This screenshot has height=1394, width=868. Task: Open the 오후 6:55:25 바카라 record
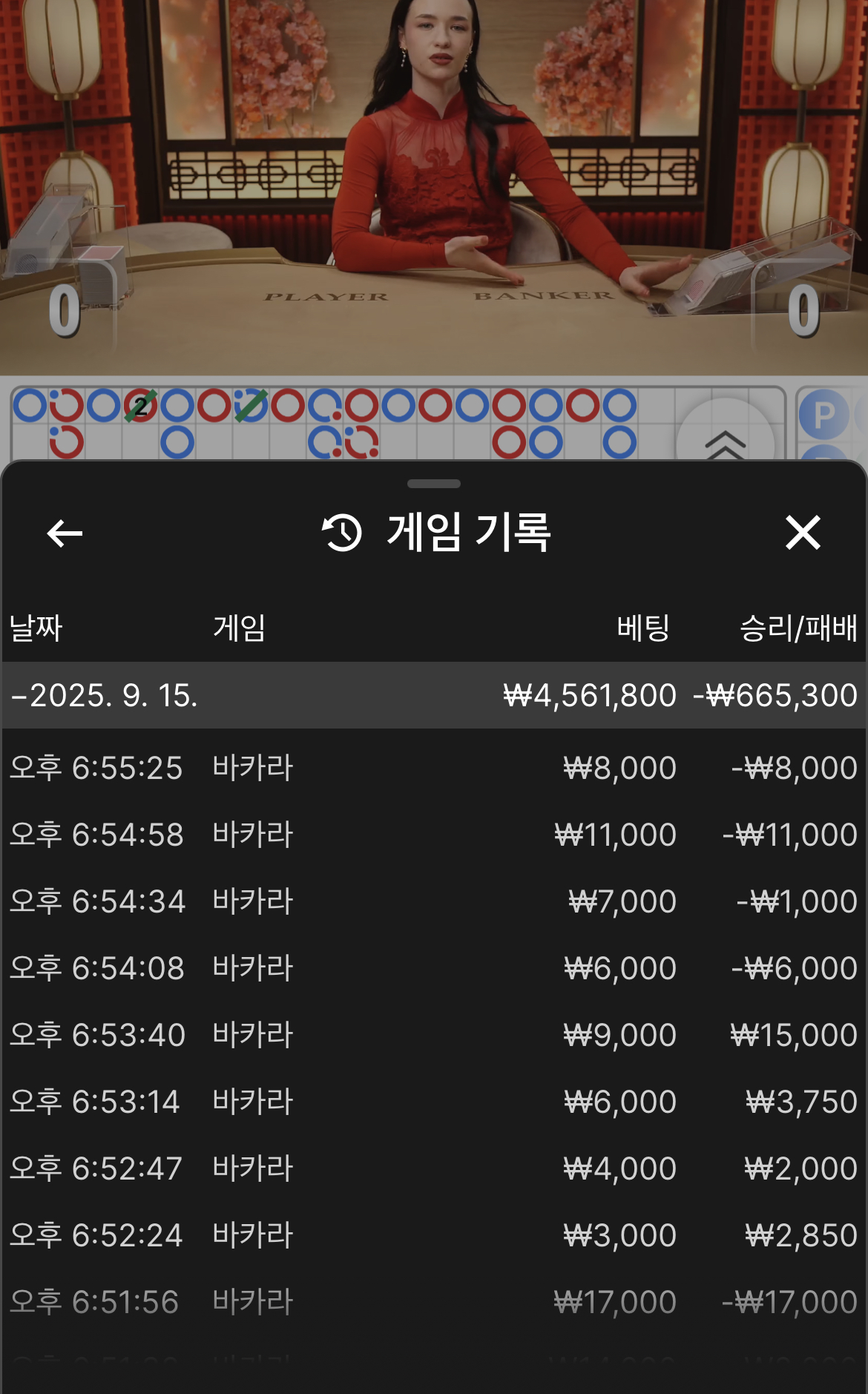433,768
